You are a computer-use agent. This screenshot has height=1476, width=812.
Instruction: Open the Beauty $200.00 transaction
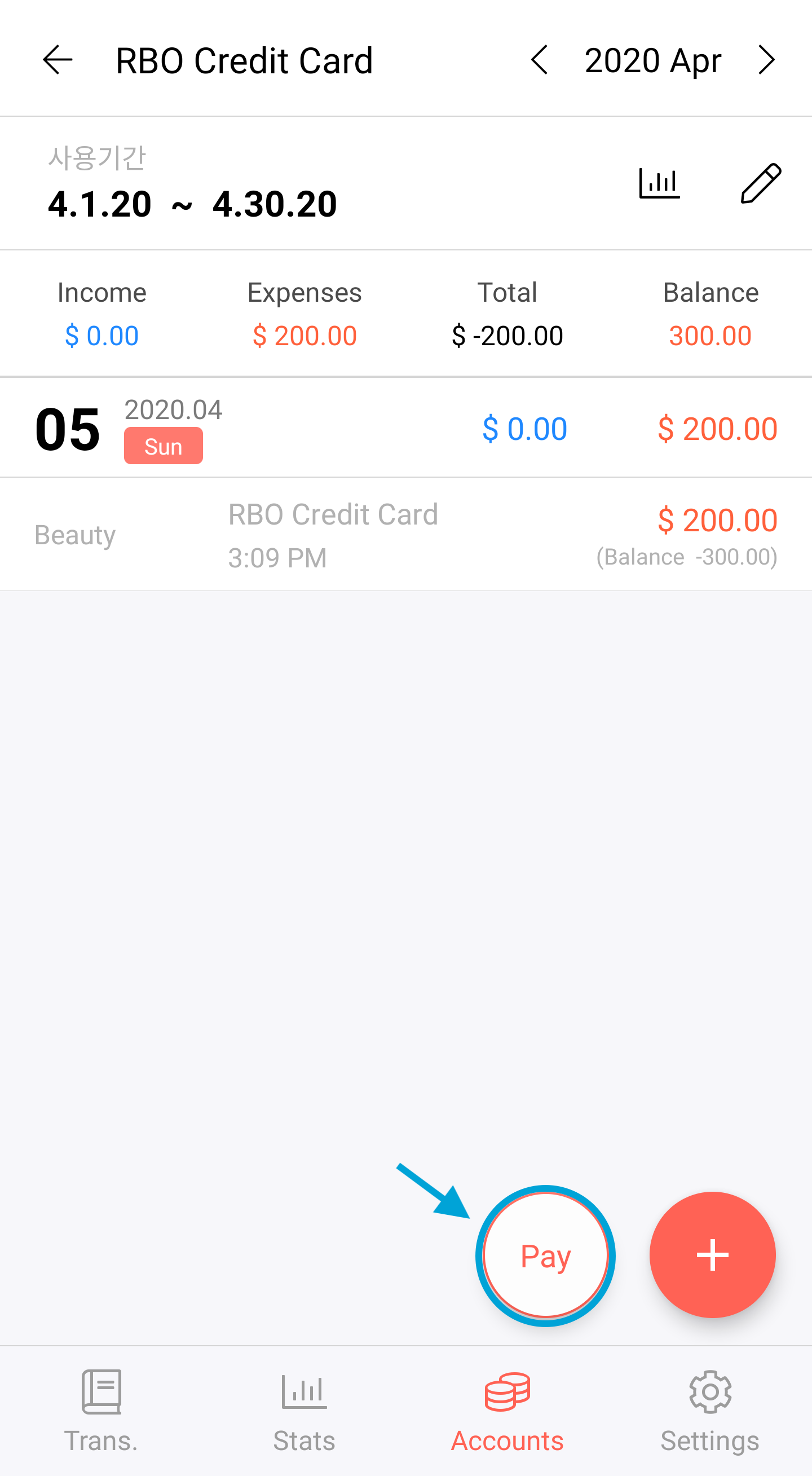[405, 534]
